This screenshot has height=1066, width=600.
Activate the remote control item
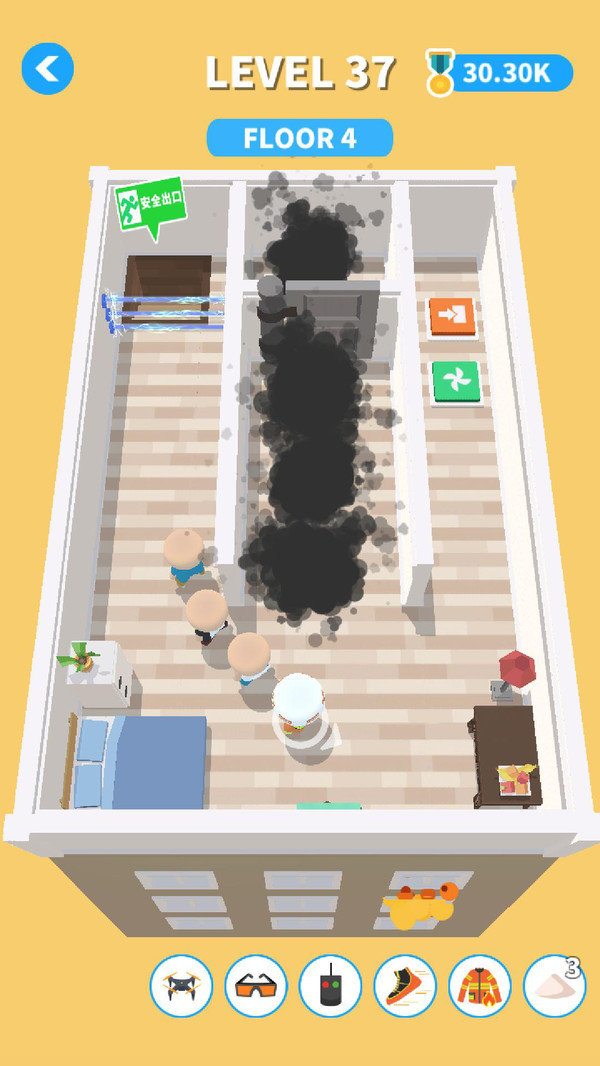pyautogui.click(x=330, y=986)
